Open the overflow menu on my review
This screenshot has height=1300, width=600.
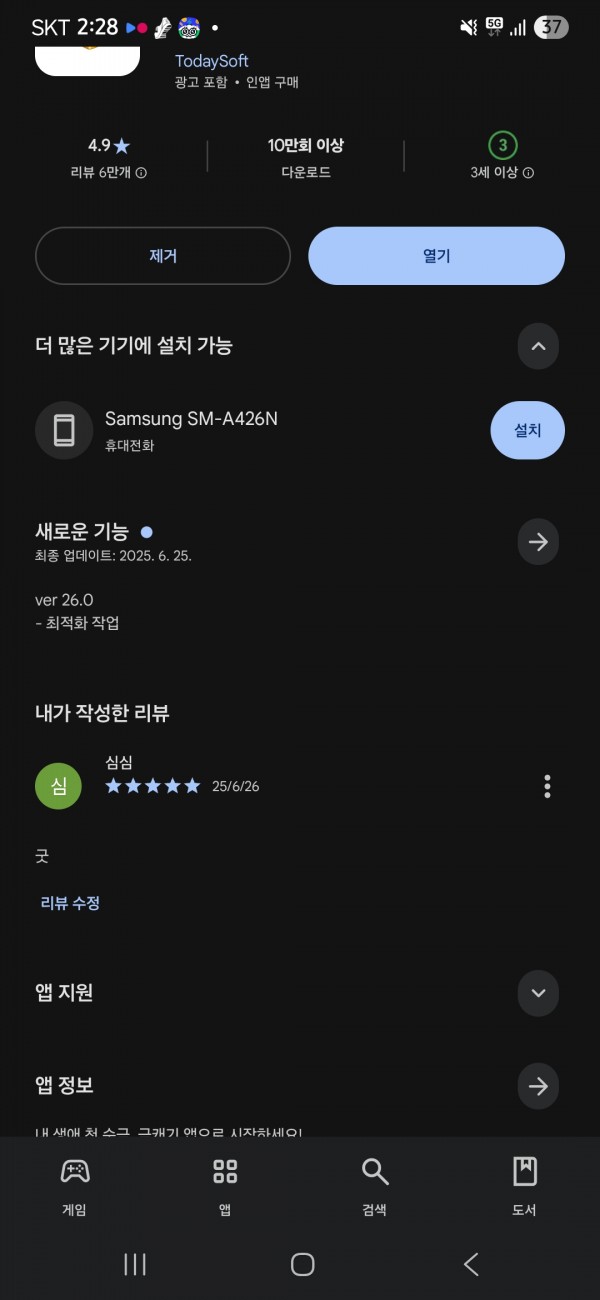[547, 786]
